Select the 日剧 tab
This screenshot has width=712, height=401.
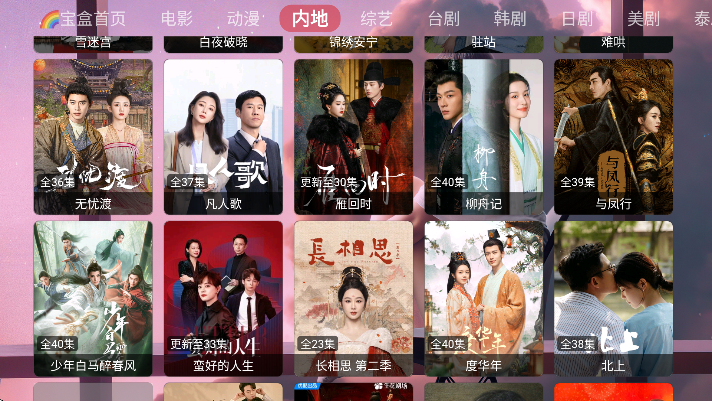[577, 18]
